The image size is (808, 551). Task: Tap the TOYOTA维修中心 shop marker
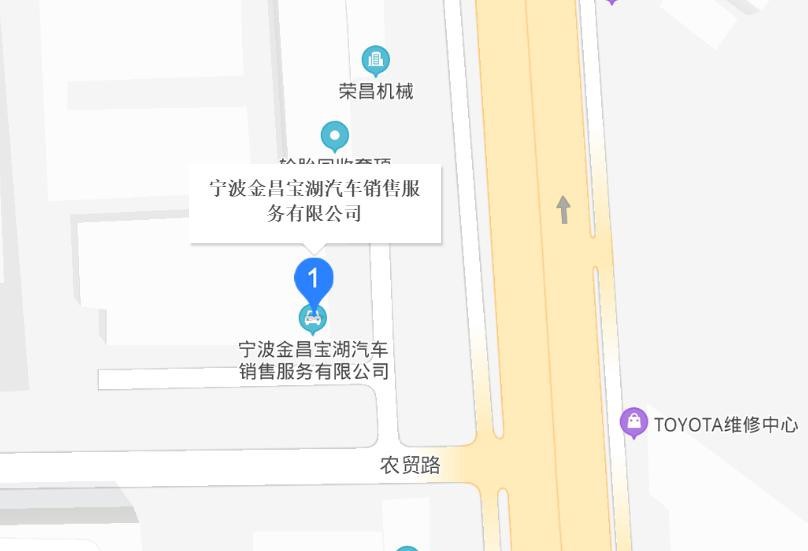(634, 423)
